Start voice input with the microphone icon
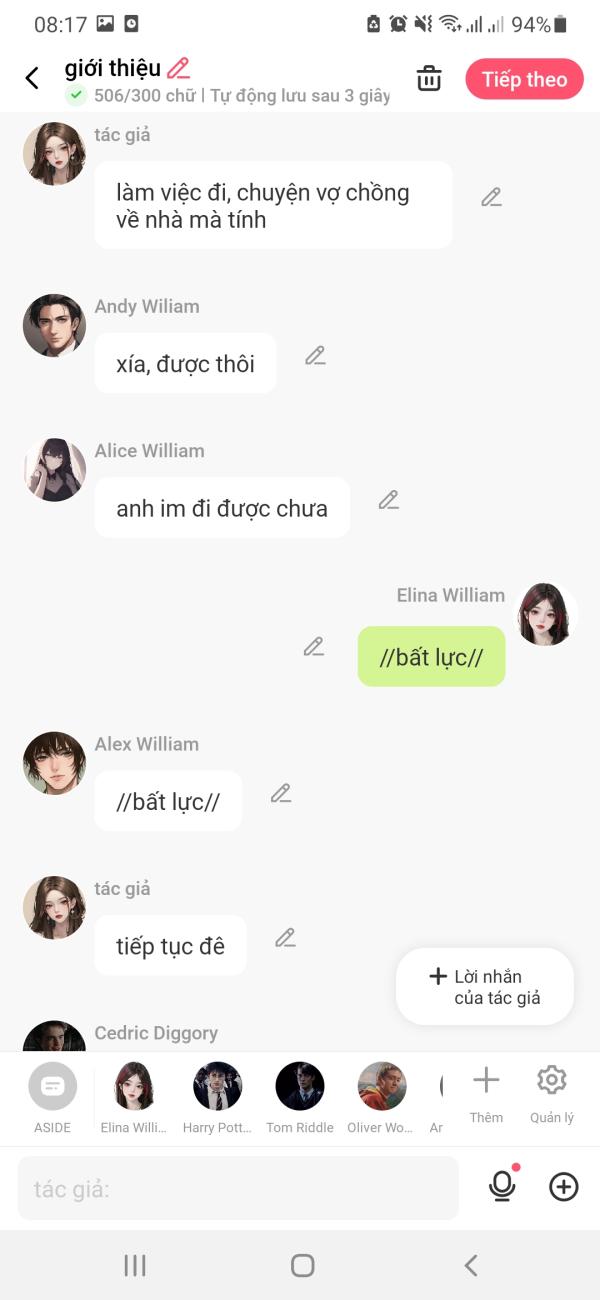 (502, 1186)
